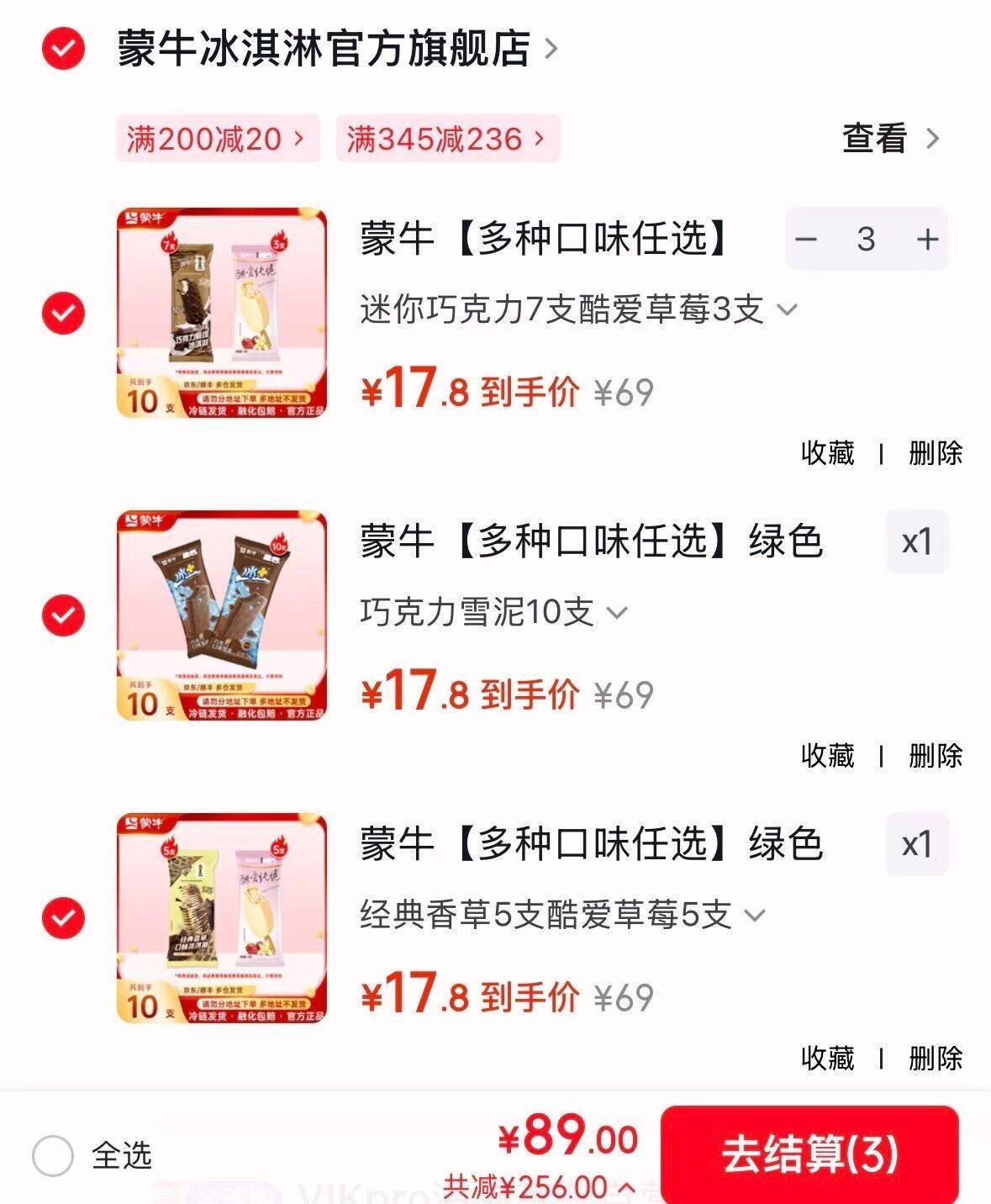This screenshot has width=991, height=1204.
Task: Uncheck the 巧克力雪泥10支 item
Action: [63, 615]
